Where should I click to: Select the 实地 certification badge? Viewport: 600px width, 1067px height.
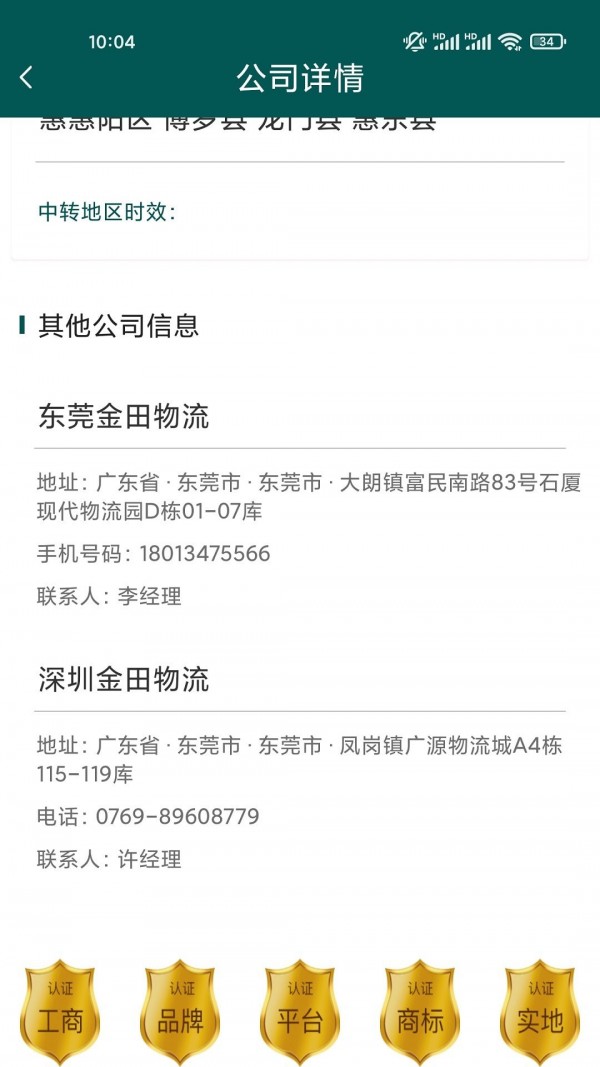pyautogui.click(x=540, y=1012)
